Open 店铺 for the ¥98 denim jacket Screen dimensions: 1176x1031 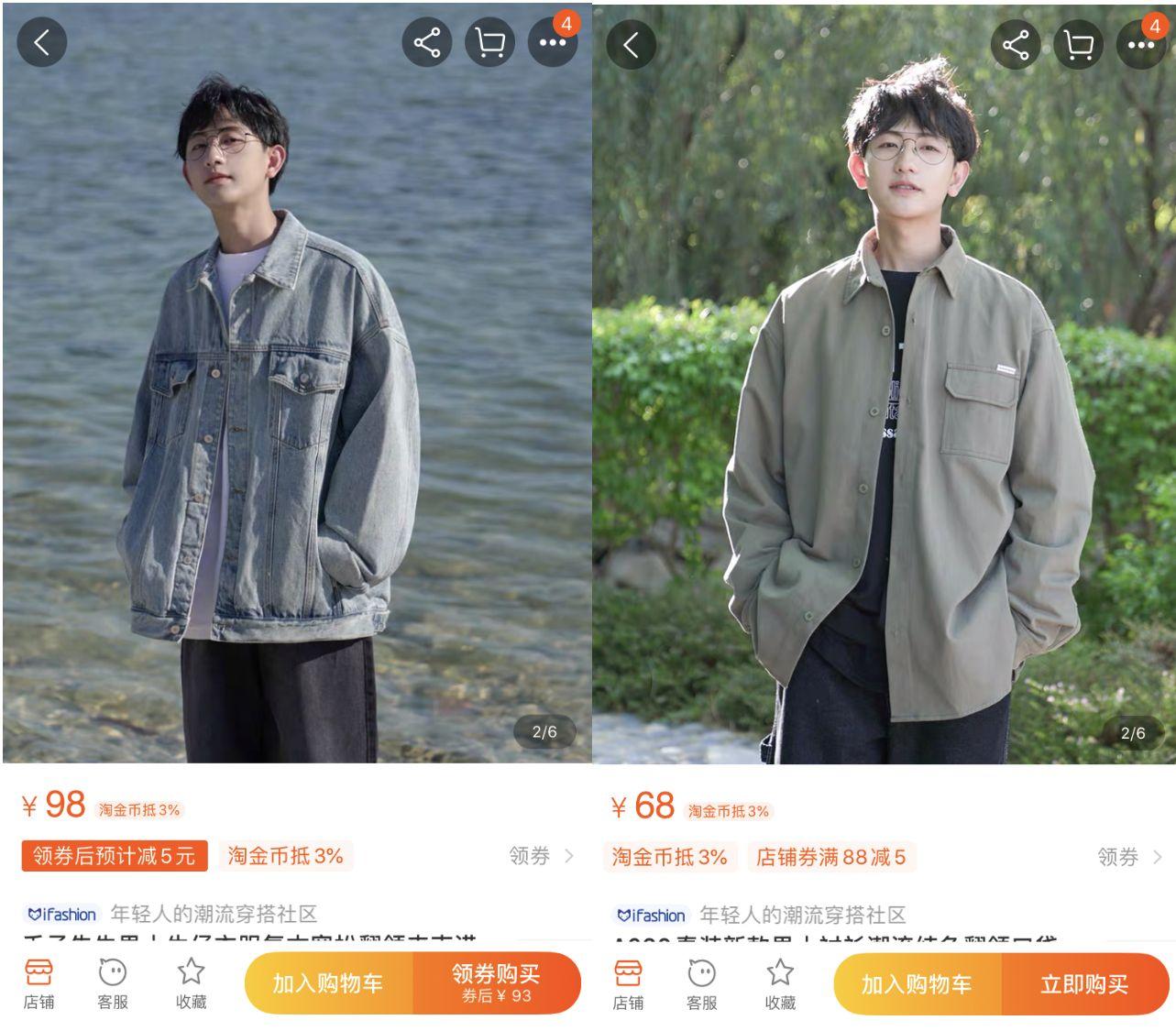pos(38,983)
